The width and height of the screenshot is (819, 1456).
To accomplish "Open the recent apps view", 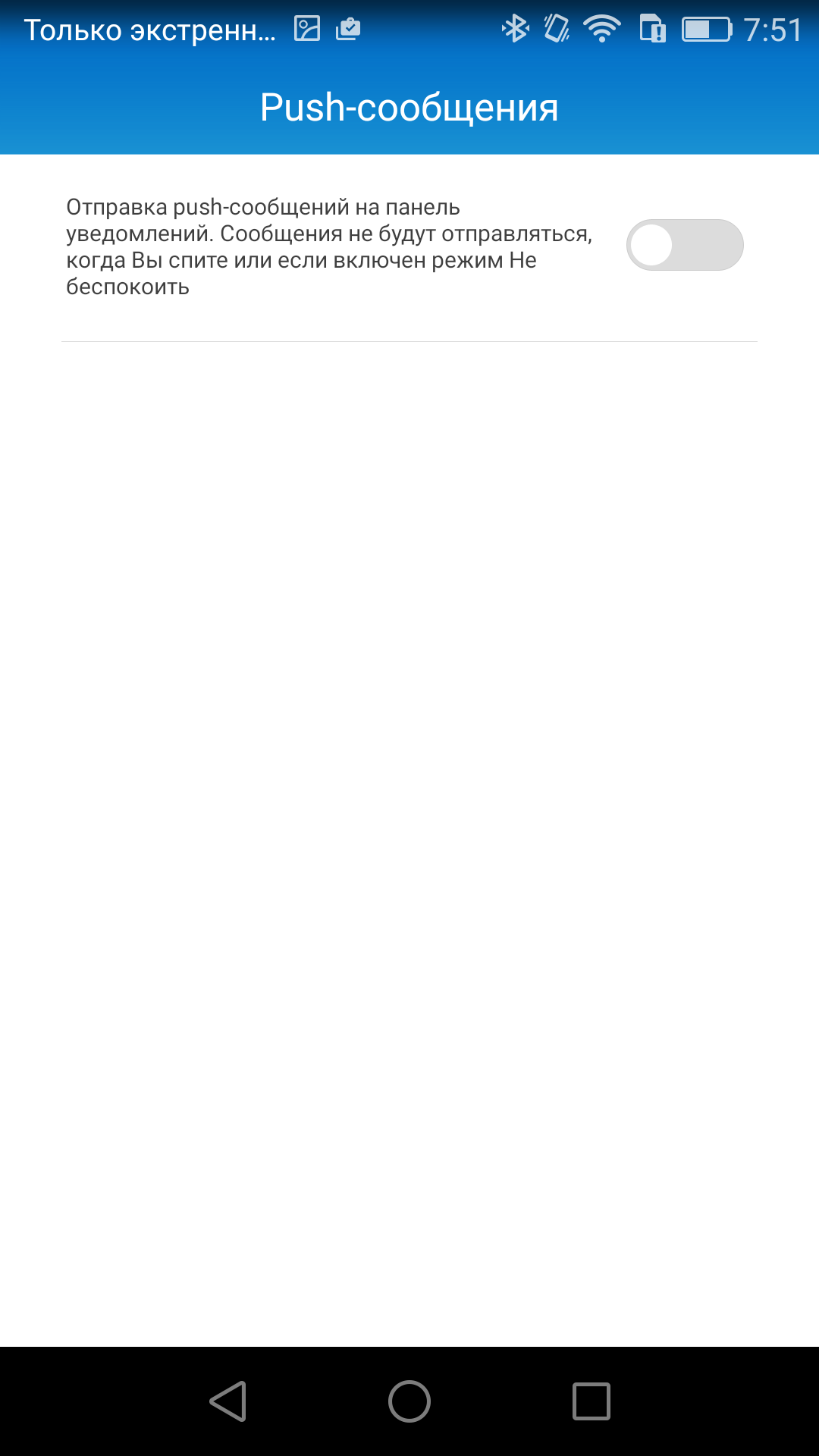I will (591, 1401).
